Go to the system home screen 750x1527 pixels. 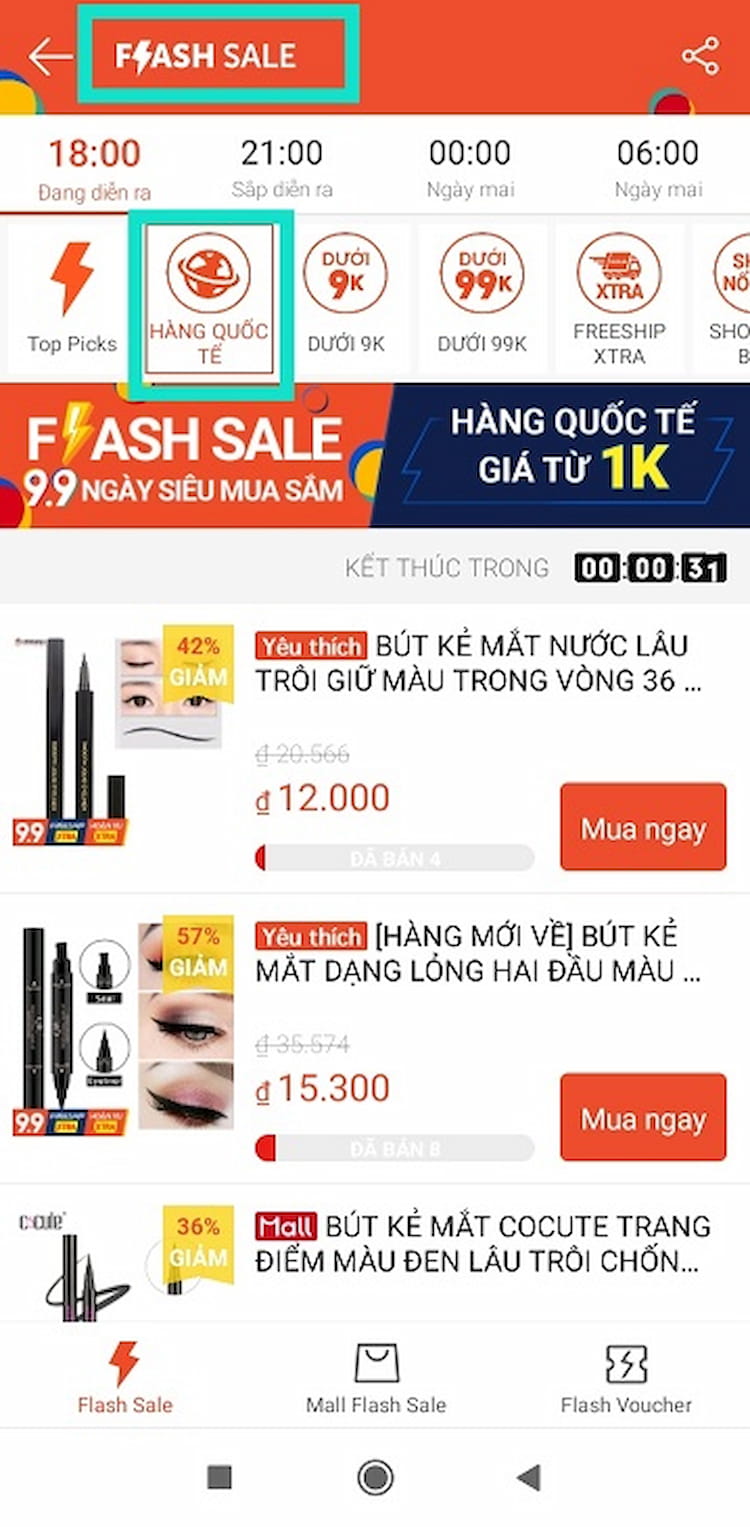[x=375, y=1477]
